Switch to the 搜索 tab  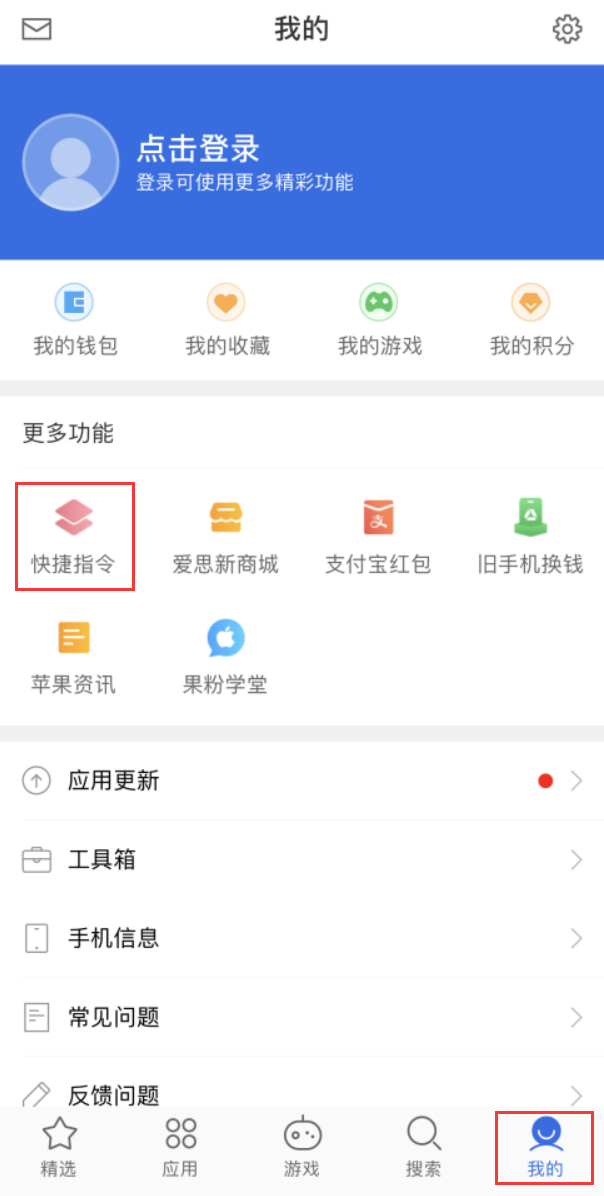[423, 1147]
